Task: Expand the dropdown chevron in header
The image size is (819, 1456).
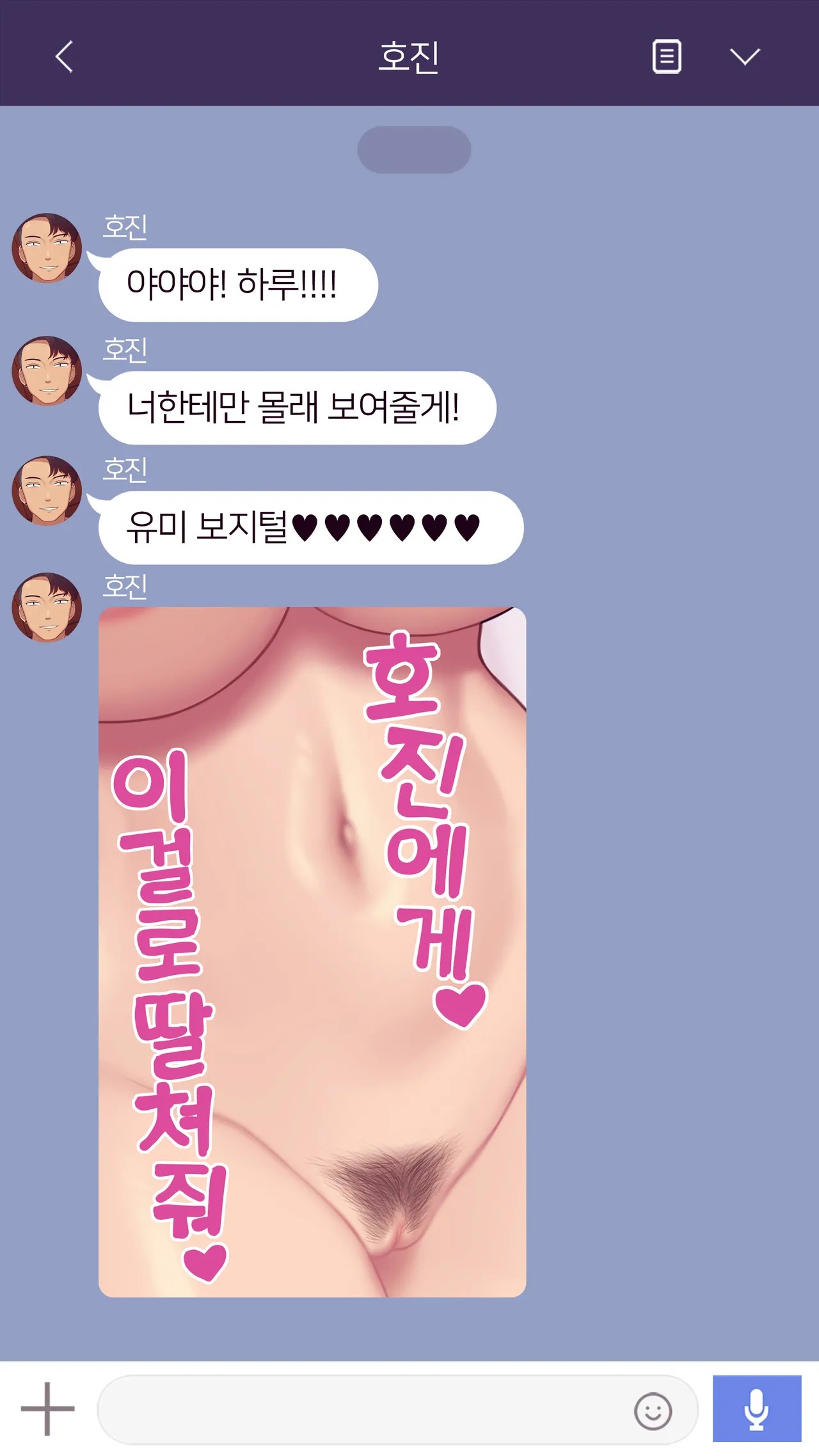Action: click(745, 56)
